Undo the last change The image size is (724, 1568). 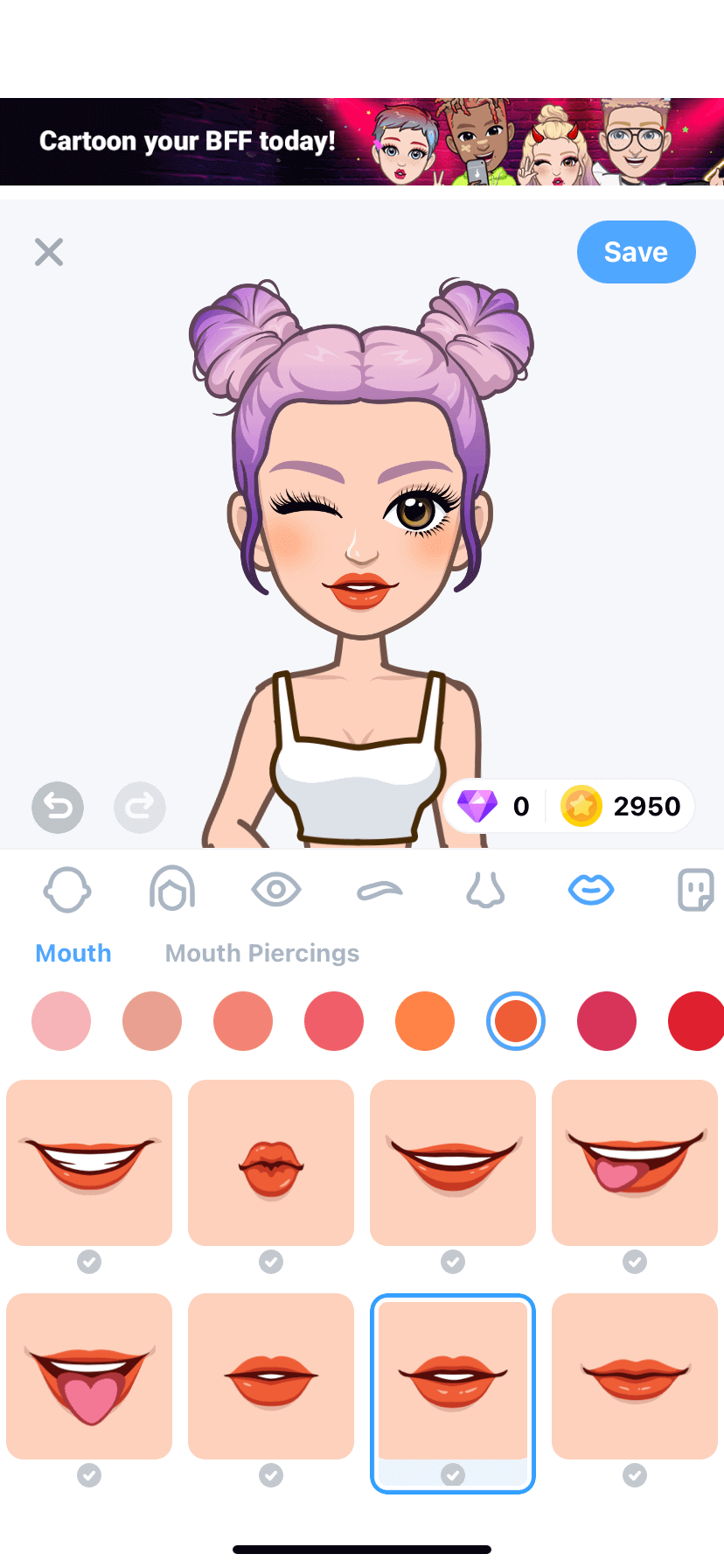pyautogui.click(x=58, y=807)
